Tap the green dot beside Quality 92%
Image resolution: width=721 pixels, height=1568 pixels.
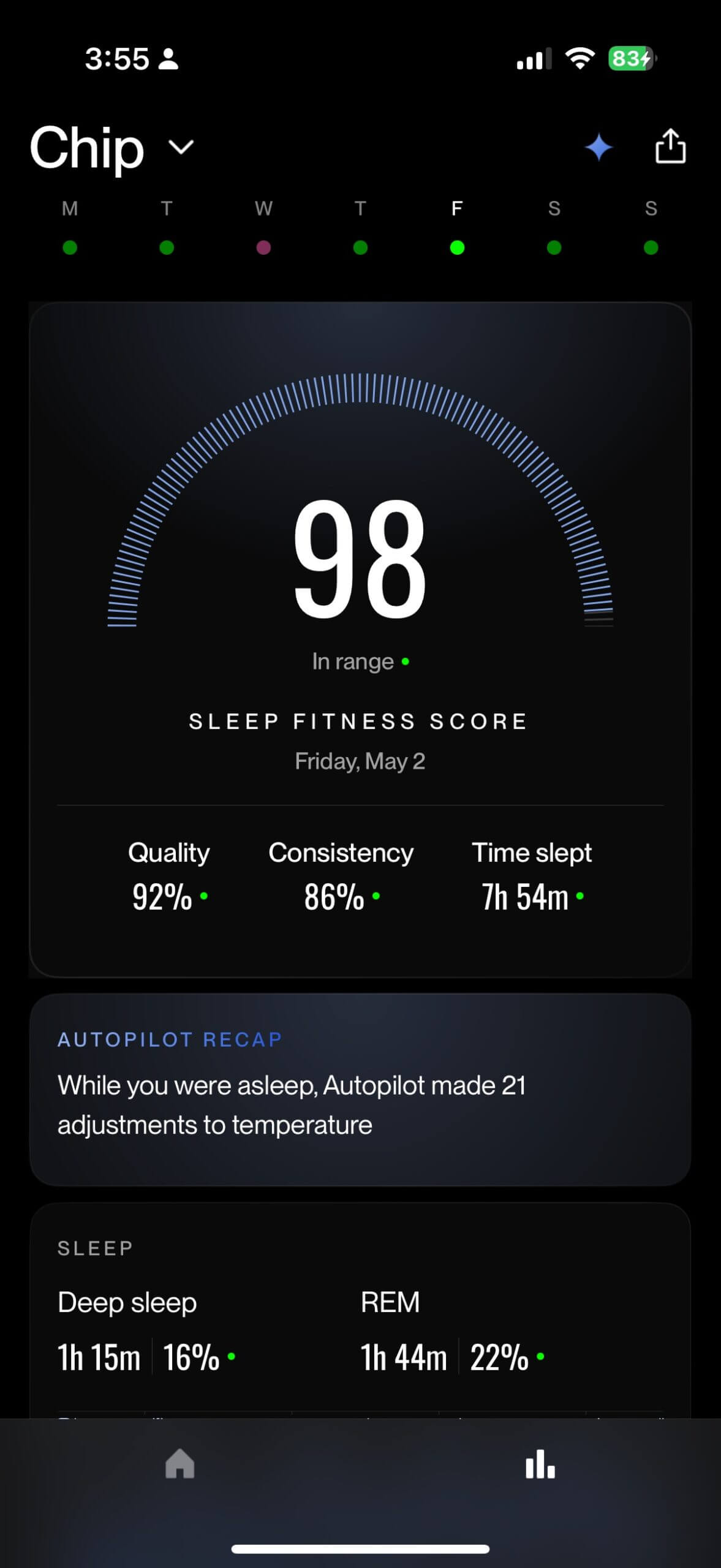[204, 896]
